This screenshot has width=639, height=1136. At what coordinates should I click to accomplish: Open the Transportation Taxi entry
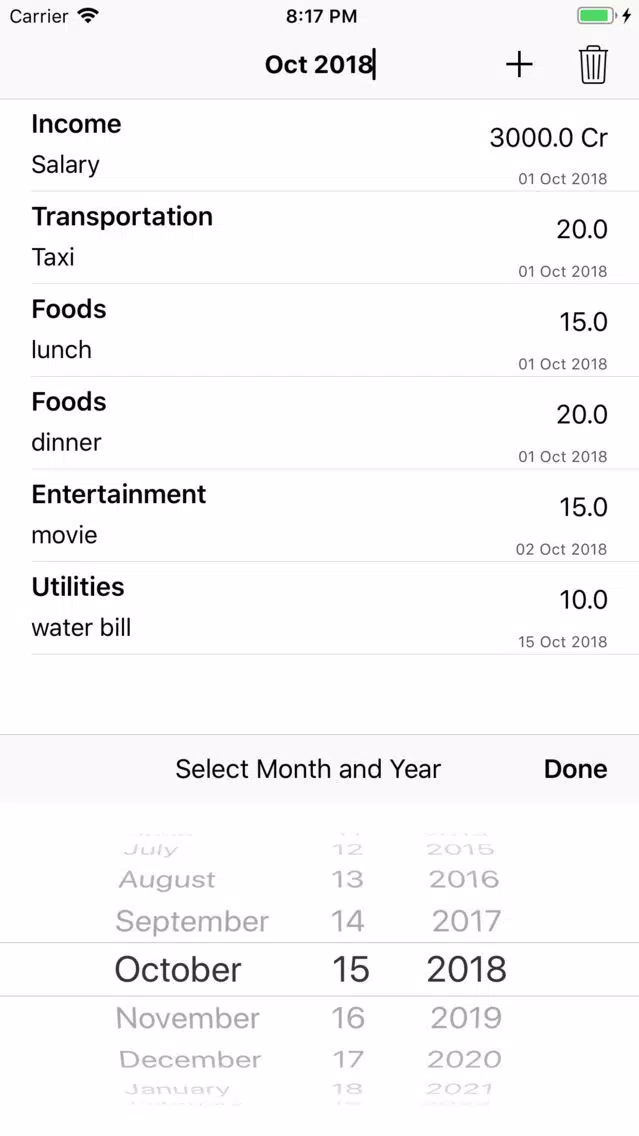(320, 238)
